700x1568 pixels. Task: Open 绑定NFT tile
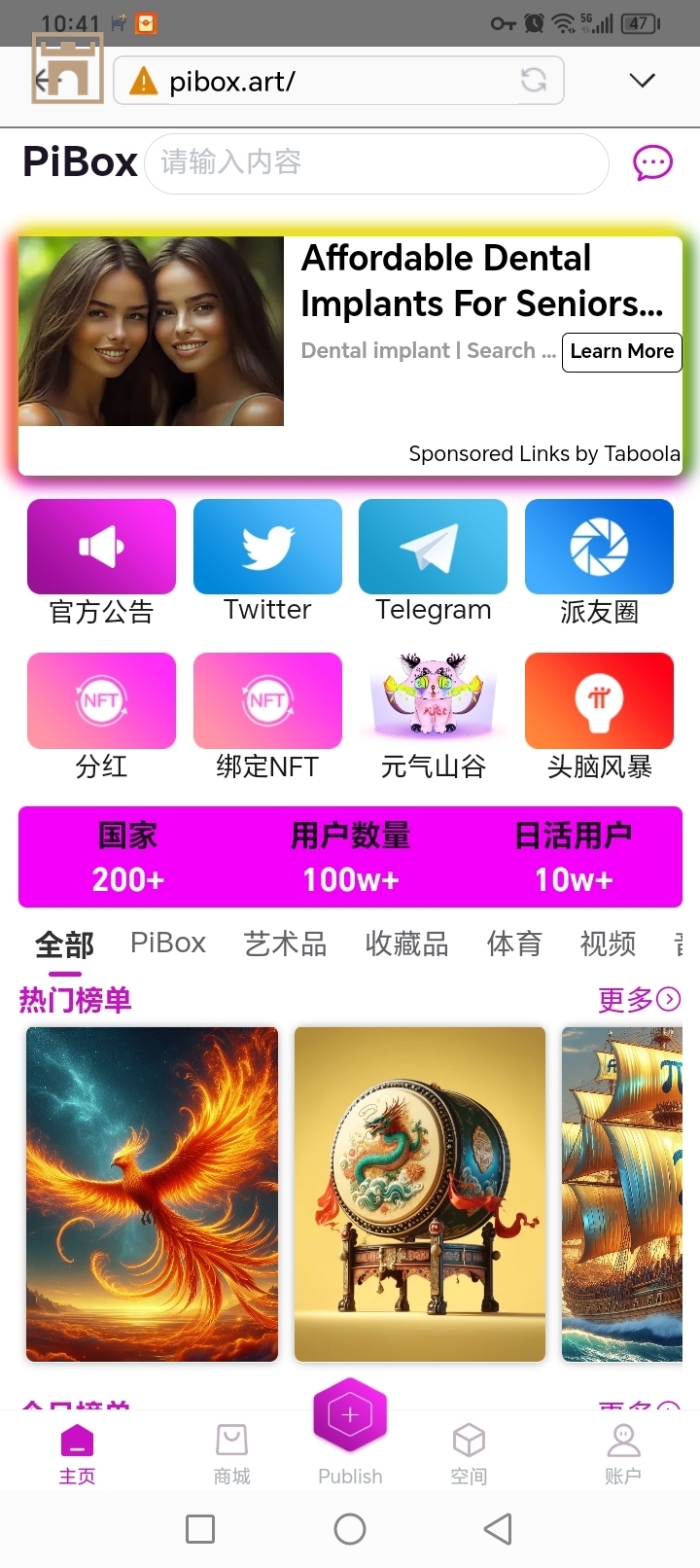tap(267, 717)
